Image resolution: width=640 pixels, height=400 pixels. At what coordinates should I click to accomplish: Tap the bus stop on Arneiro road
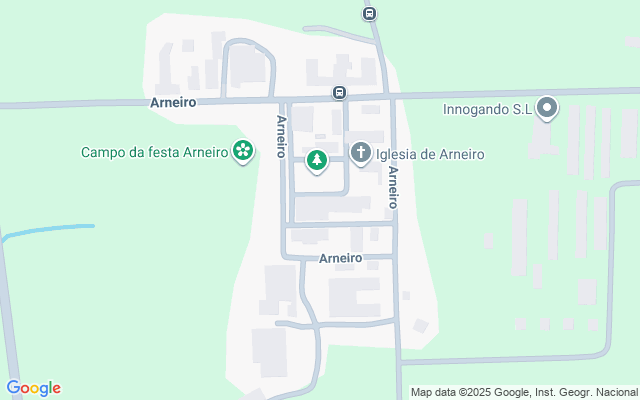[x=340, y=93]
